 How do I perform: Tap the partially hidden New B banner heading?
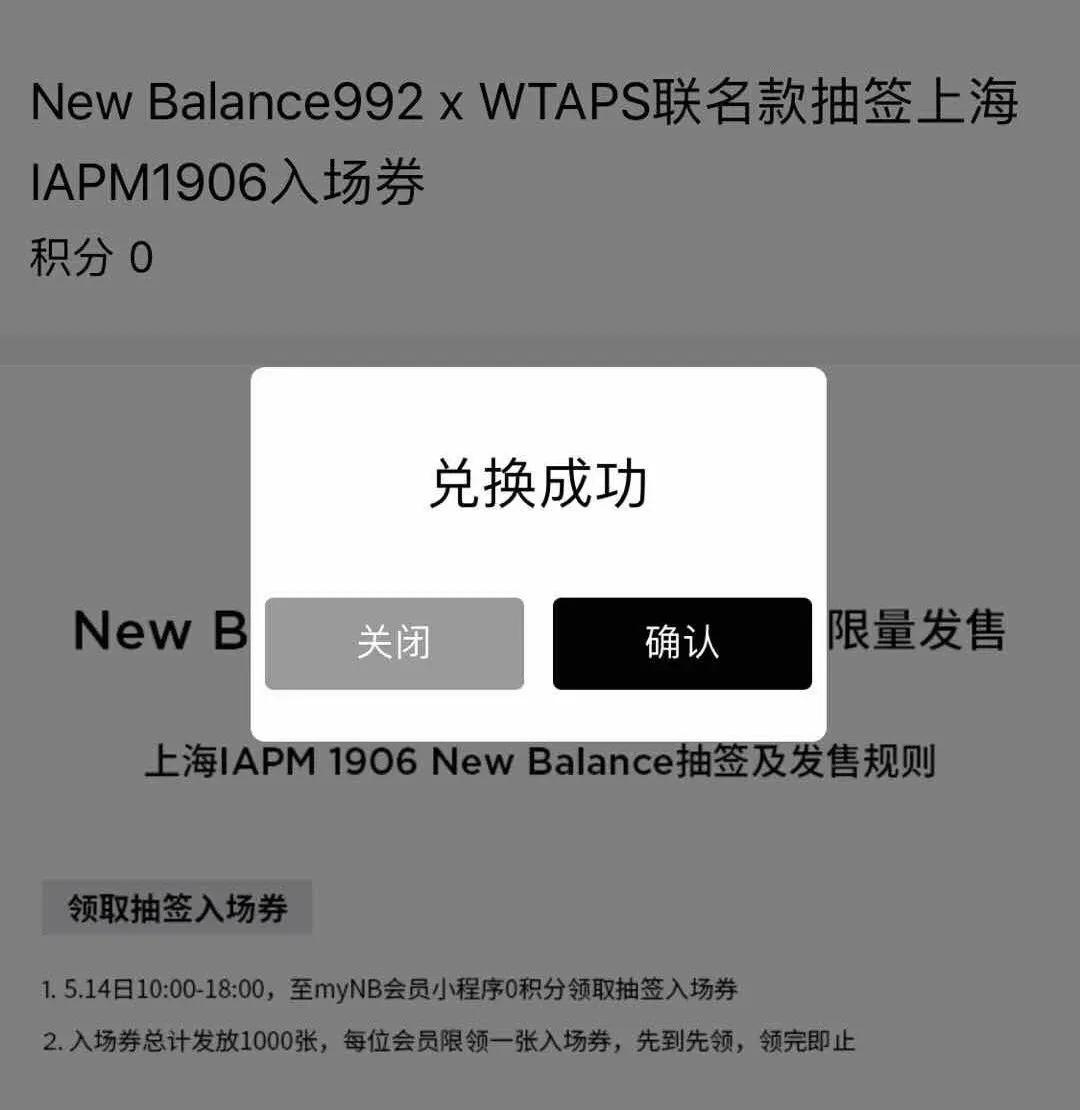coord(159,630)
